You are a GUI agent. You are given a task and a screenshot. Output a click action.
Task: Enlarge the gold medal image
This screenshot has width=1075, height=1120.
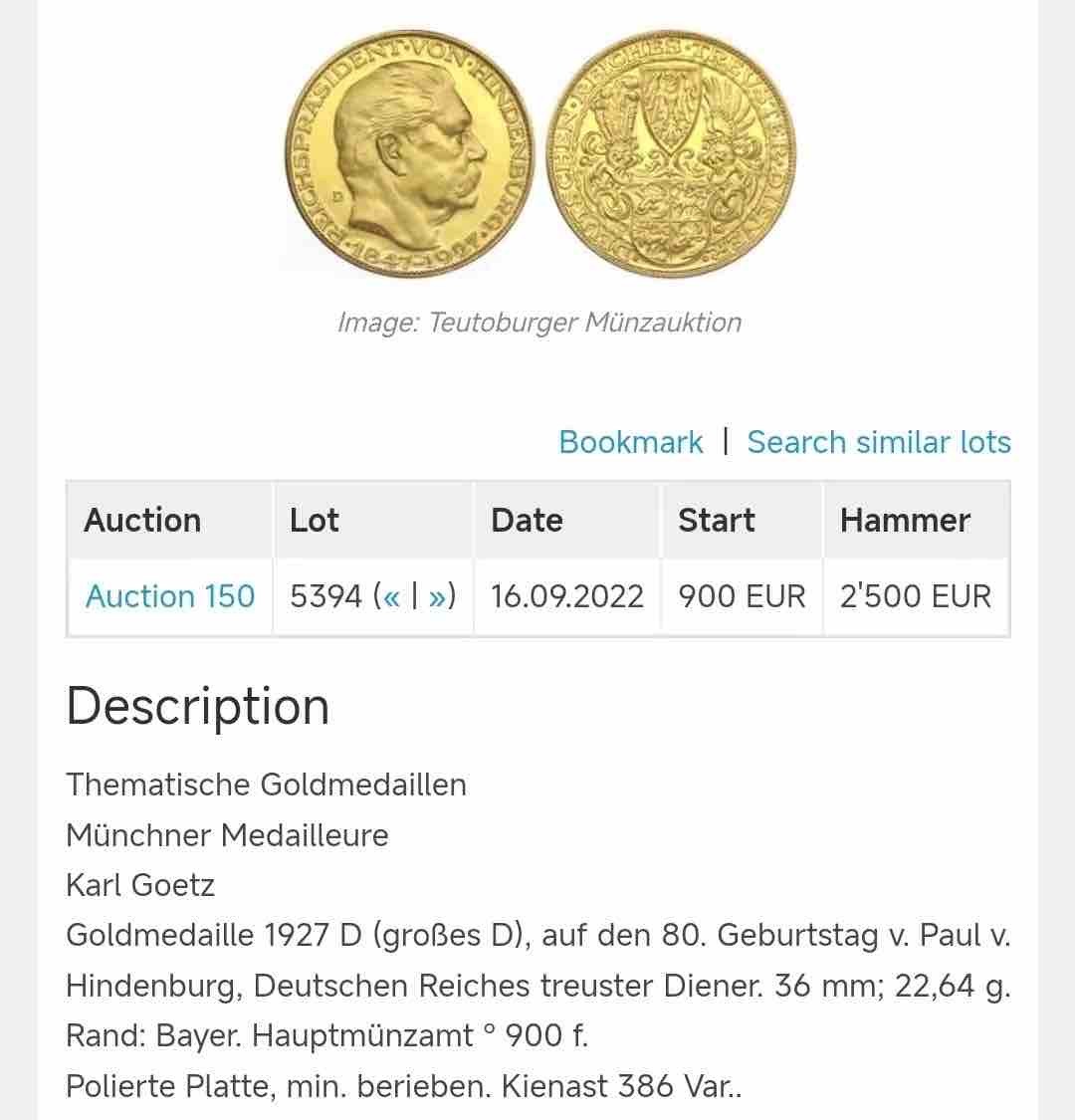coord(538,152)
